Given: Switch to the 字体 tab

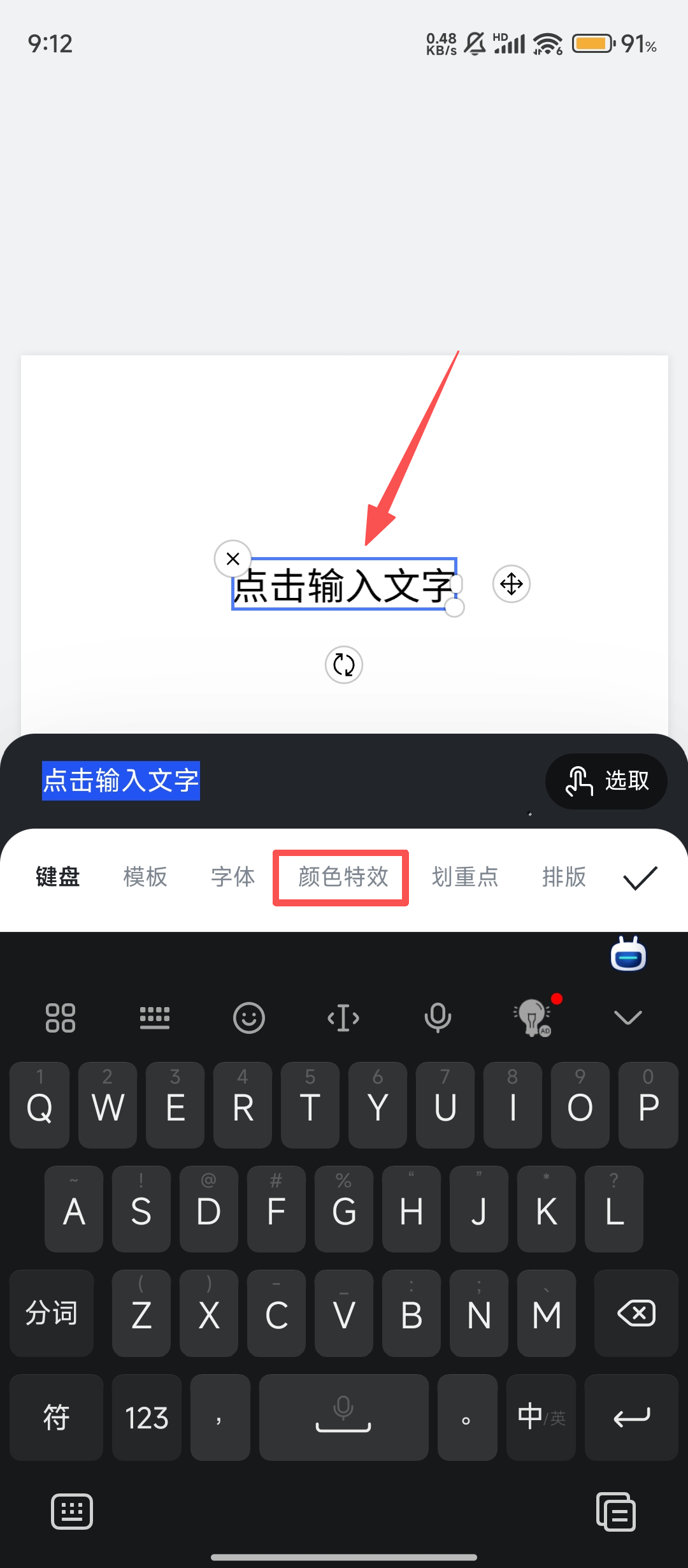Looking at the screenshot, I should click(x=233, y=877).
